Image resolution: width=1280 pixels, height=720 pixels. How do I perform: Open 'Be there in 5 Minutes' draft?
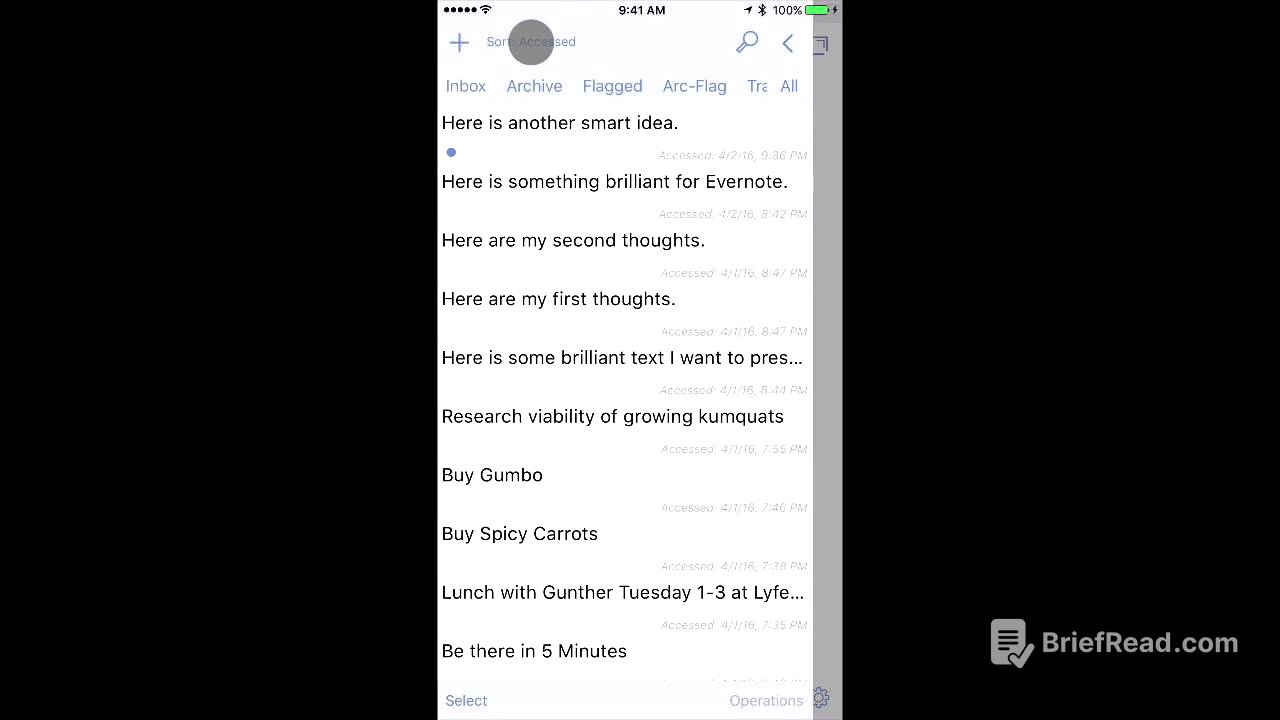(534, 651)
